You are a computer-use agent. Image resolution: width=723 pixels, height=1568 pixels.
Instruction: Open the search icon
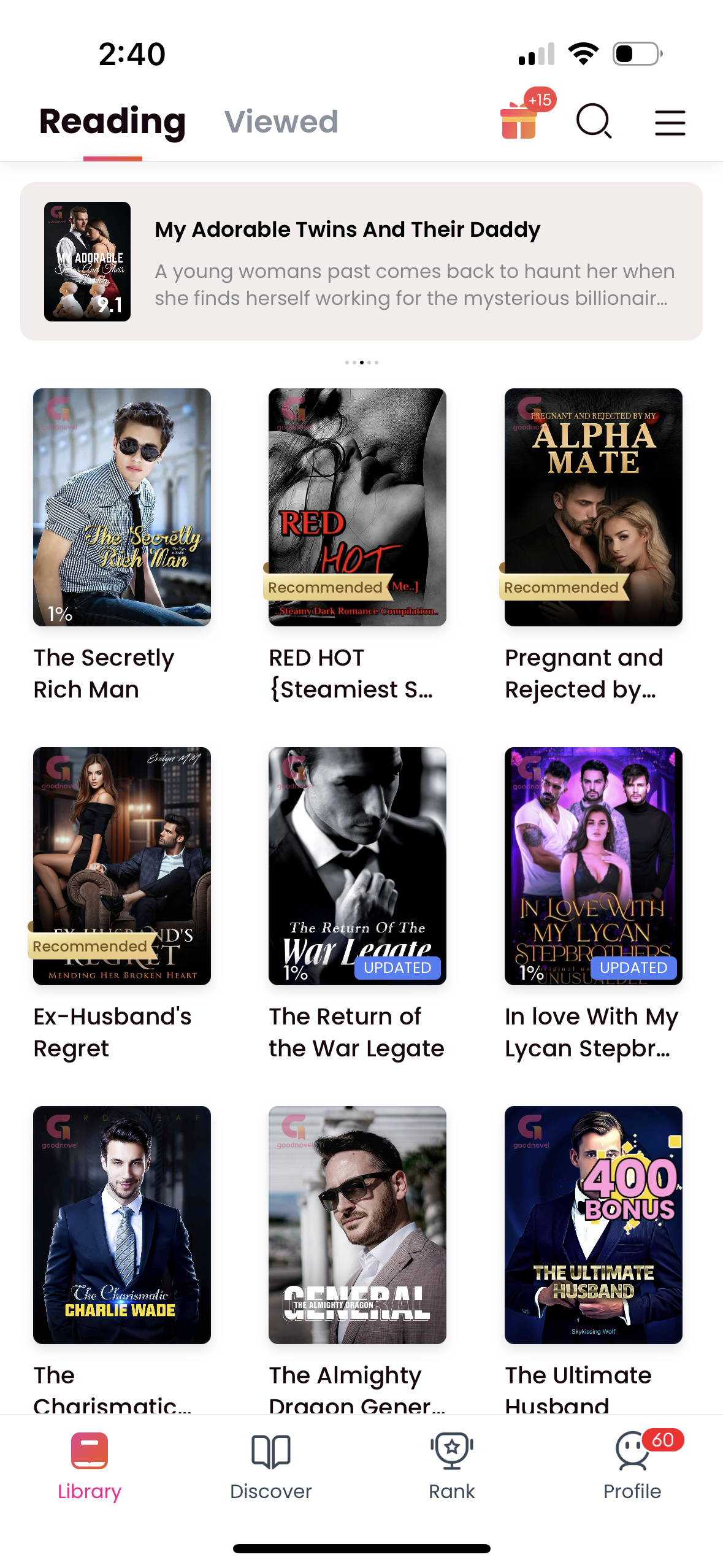point(594,121)
